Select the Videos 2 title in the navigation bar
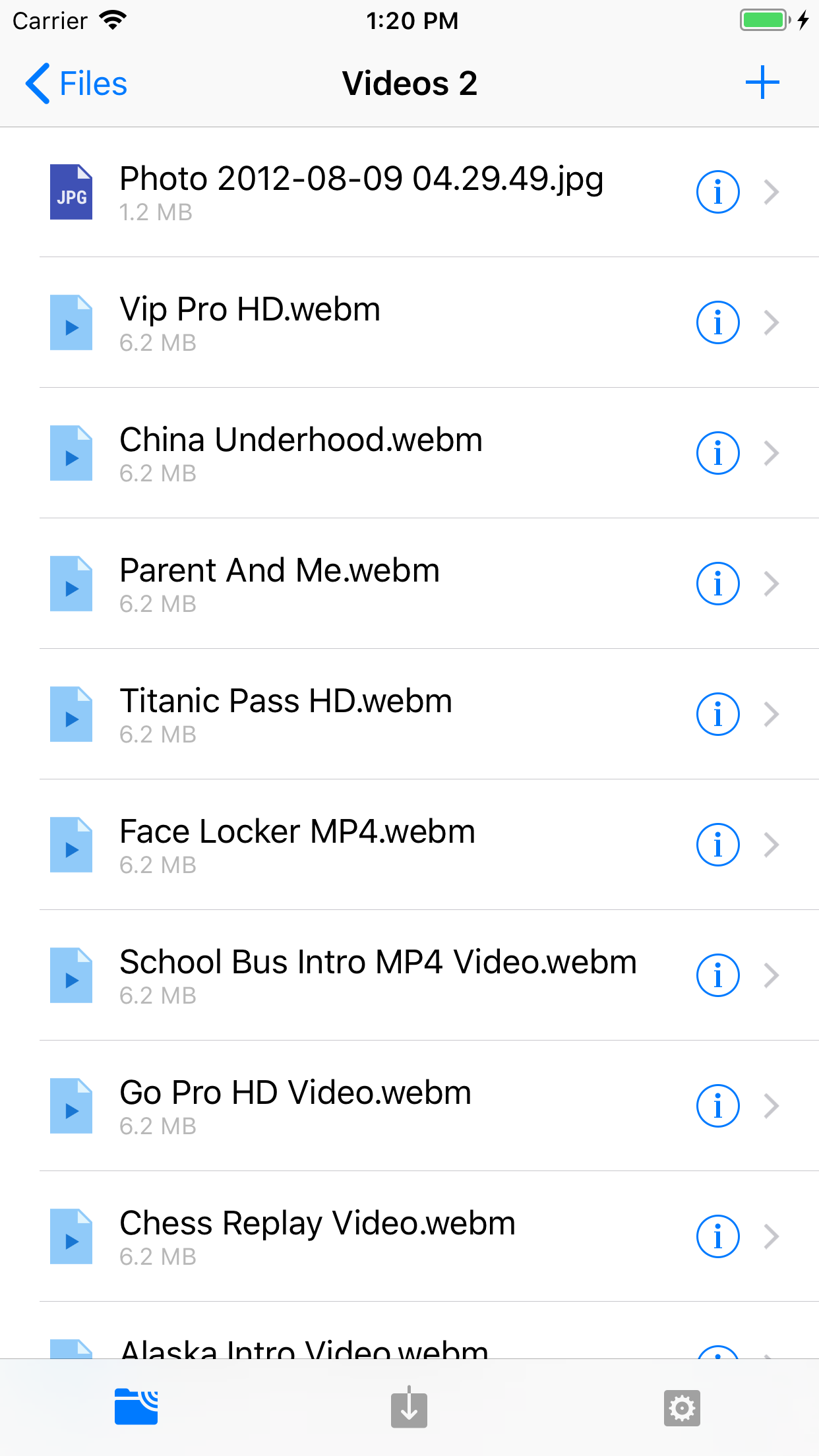This screenshot has width=819, height=1456. point(409,83)
